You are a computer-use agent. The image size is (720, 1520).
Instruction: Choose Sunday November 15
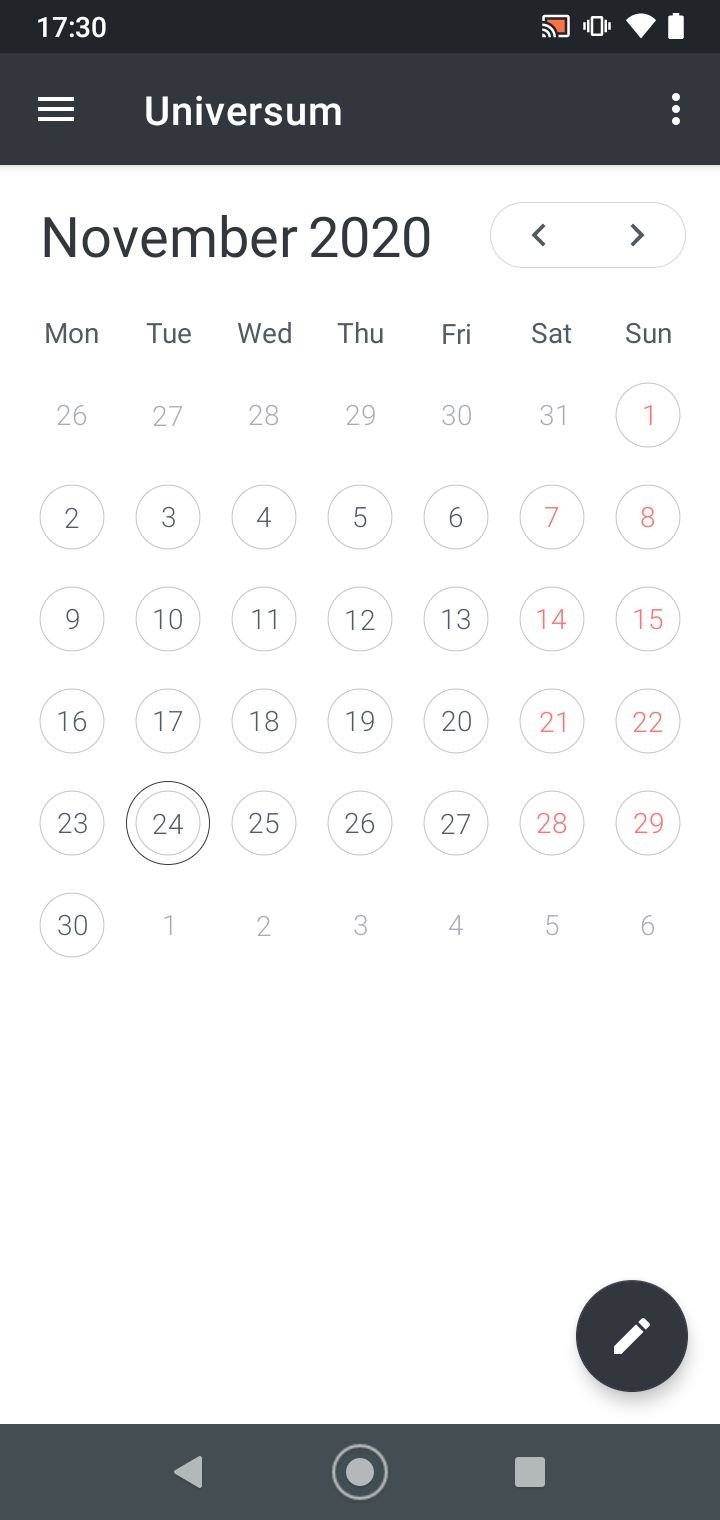[648, 619]
